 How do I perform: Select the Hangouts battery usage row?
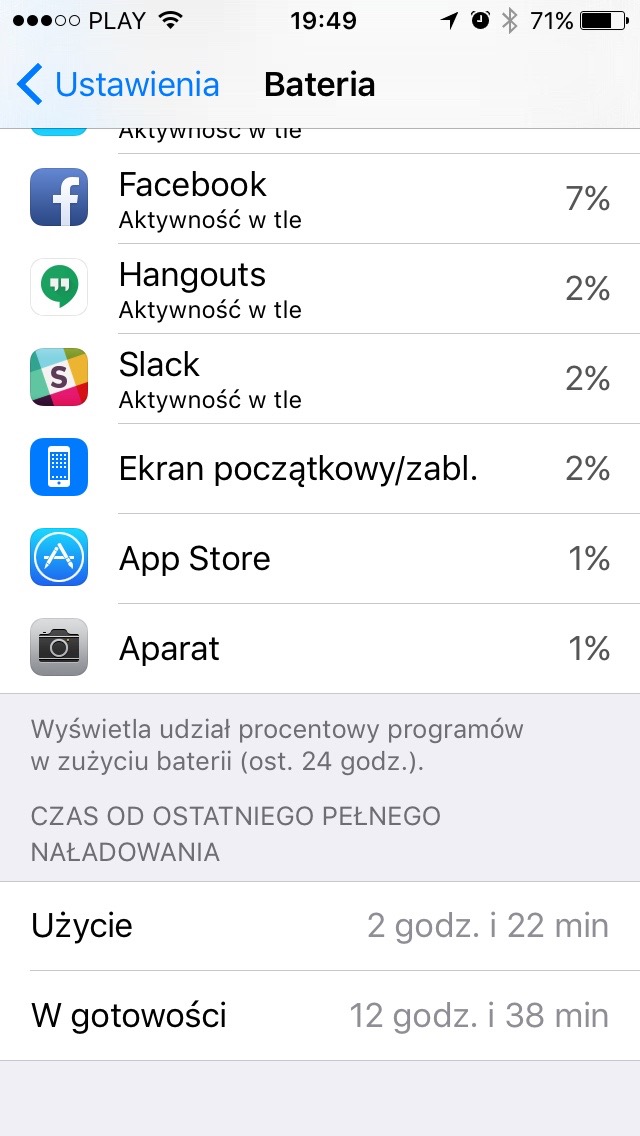pyautogui.click(x=320, y=289)
